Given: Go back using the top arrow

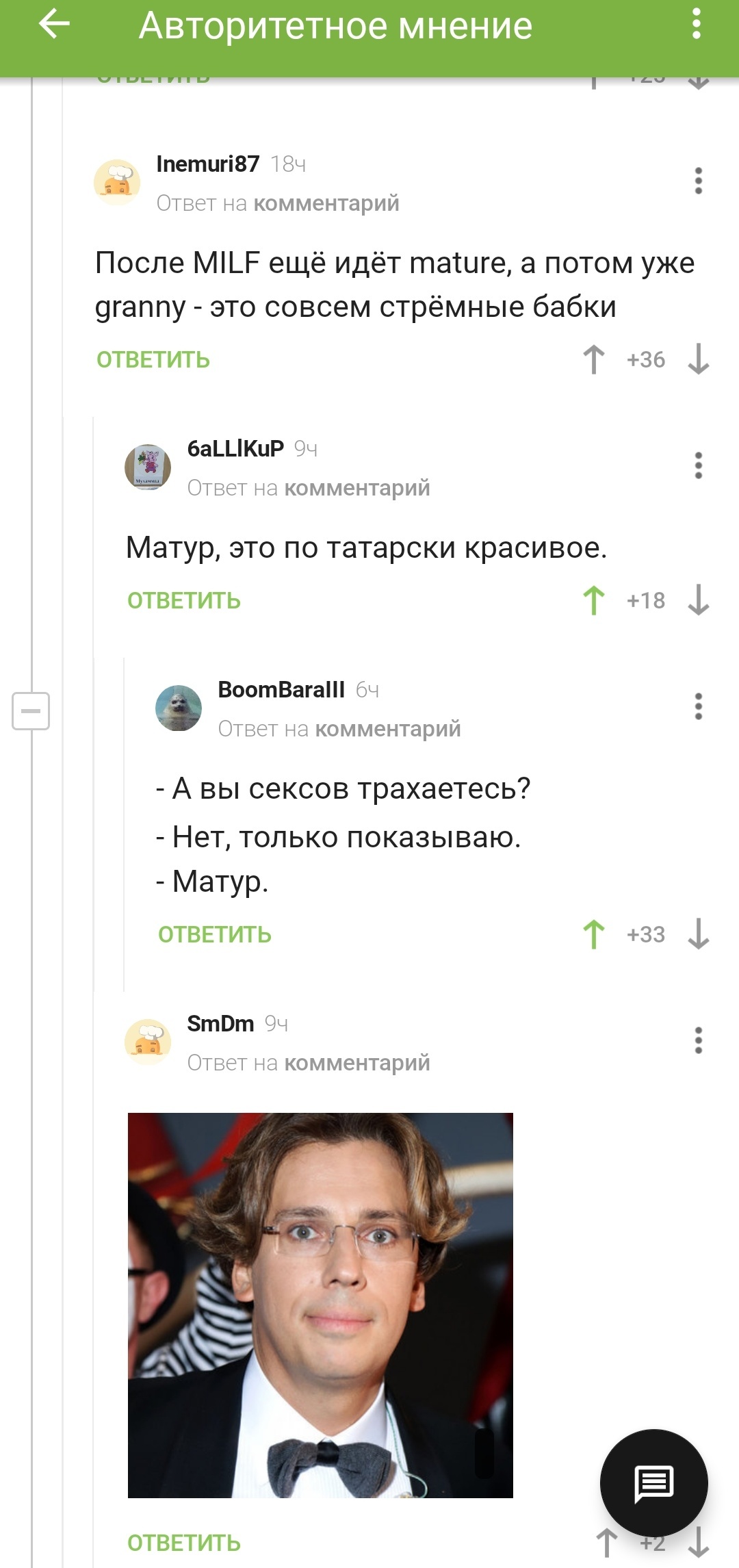Looking at the screenshot, I should [x=55, y=25].
